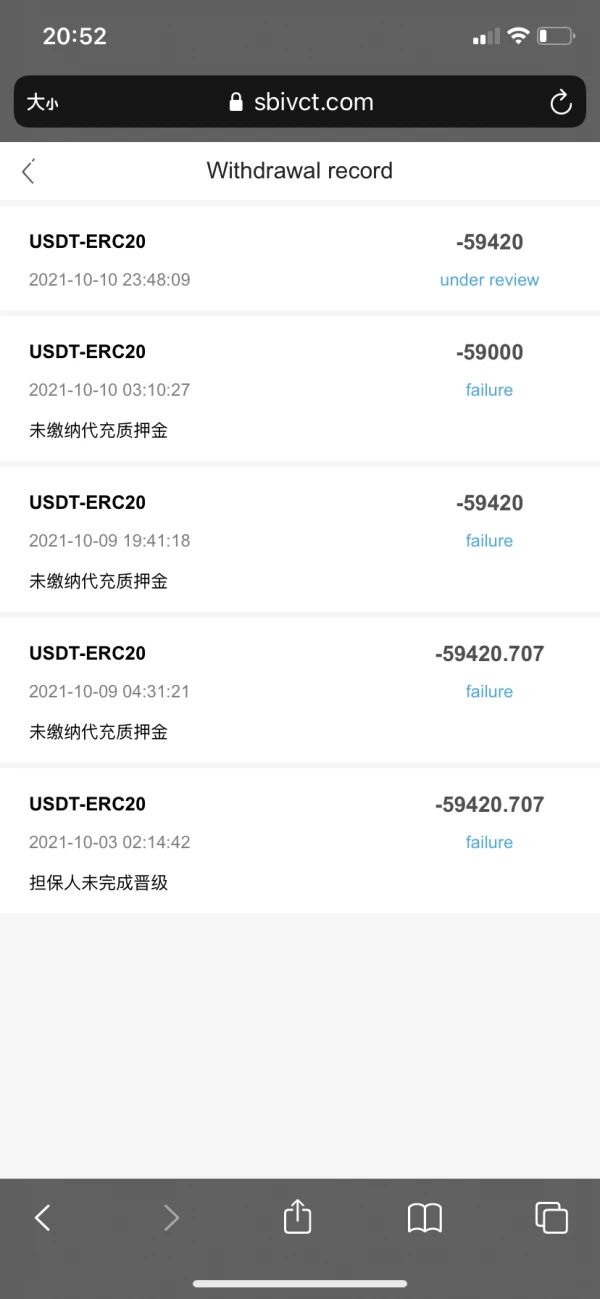Image resolution: width=600 pixels, height=1299 pixels.
Task: Open the 2021-10-03 02:14:42 withdrawal record
Action: (x=300, y=841)
